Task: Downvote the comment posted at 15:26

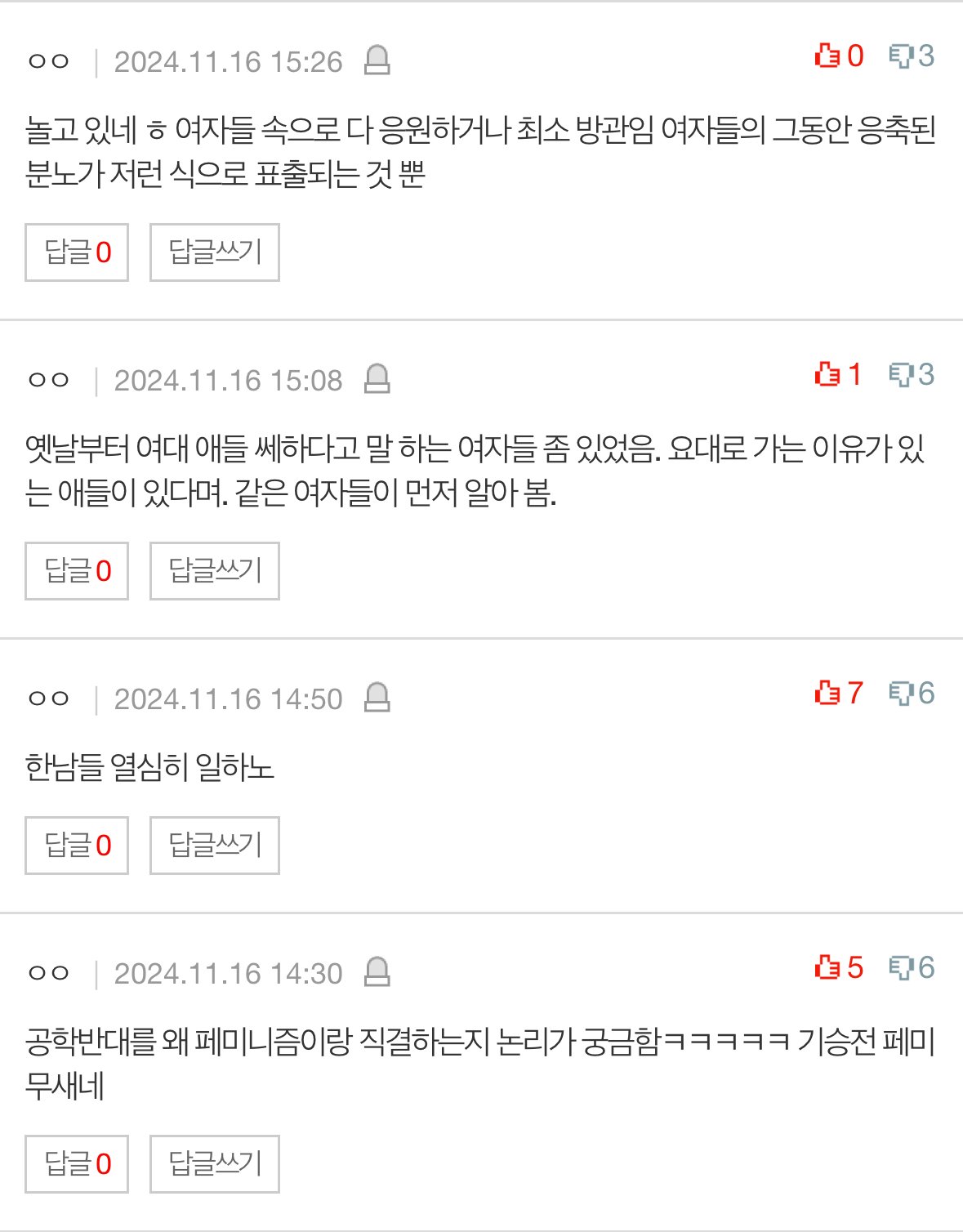Action: 901,56
